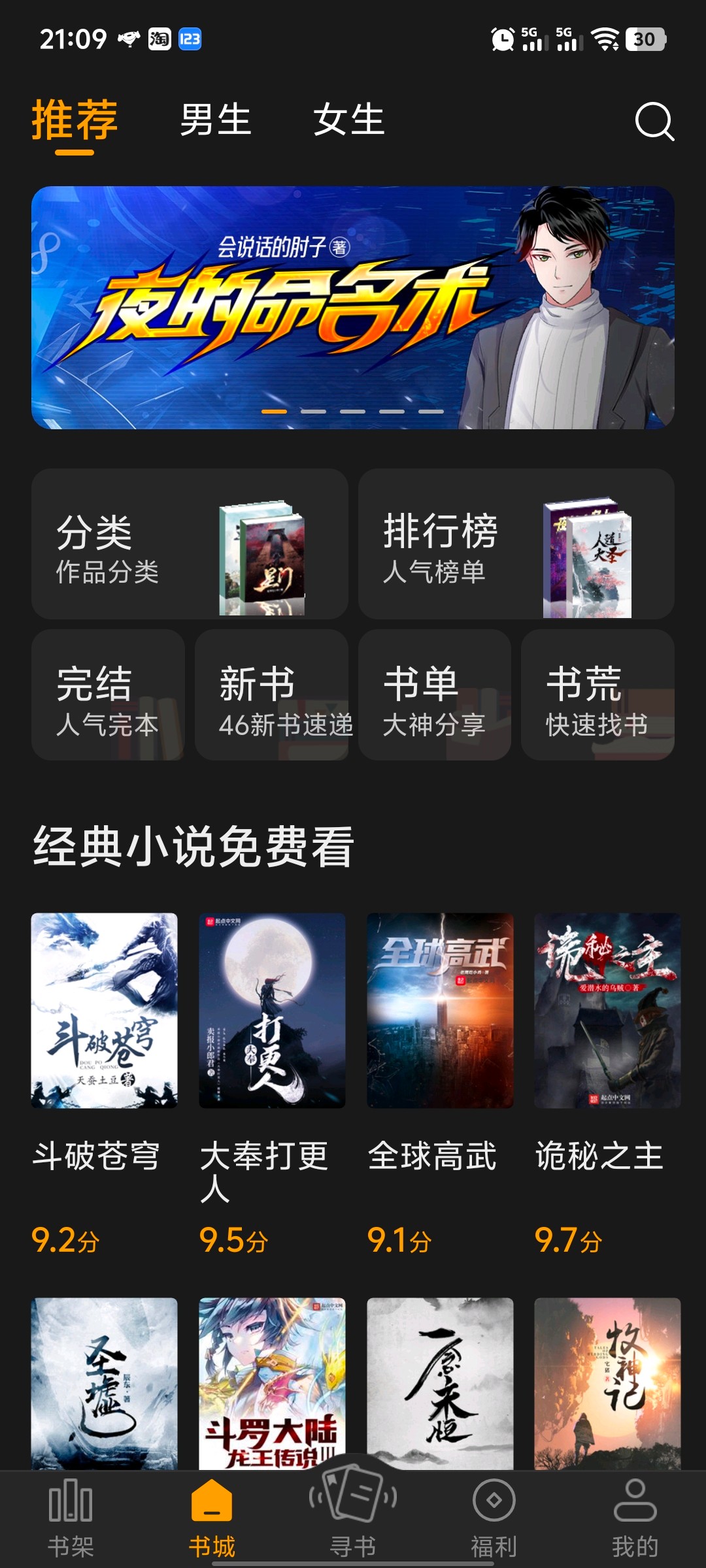This screenshot has width=706, height=1568.
Task: Open 书单 大神分享 section
Action: tap(434, 695)
